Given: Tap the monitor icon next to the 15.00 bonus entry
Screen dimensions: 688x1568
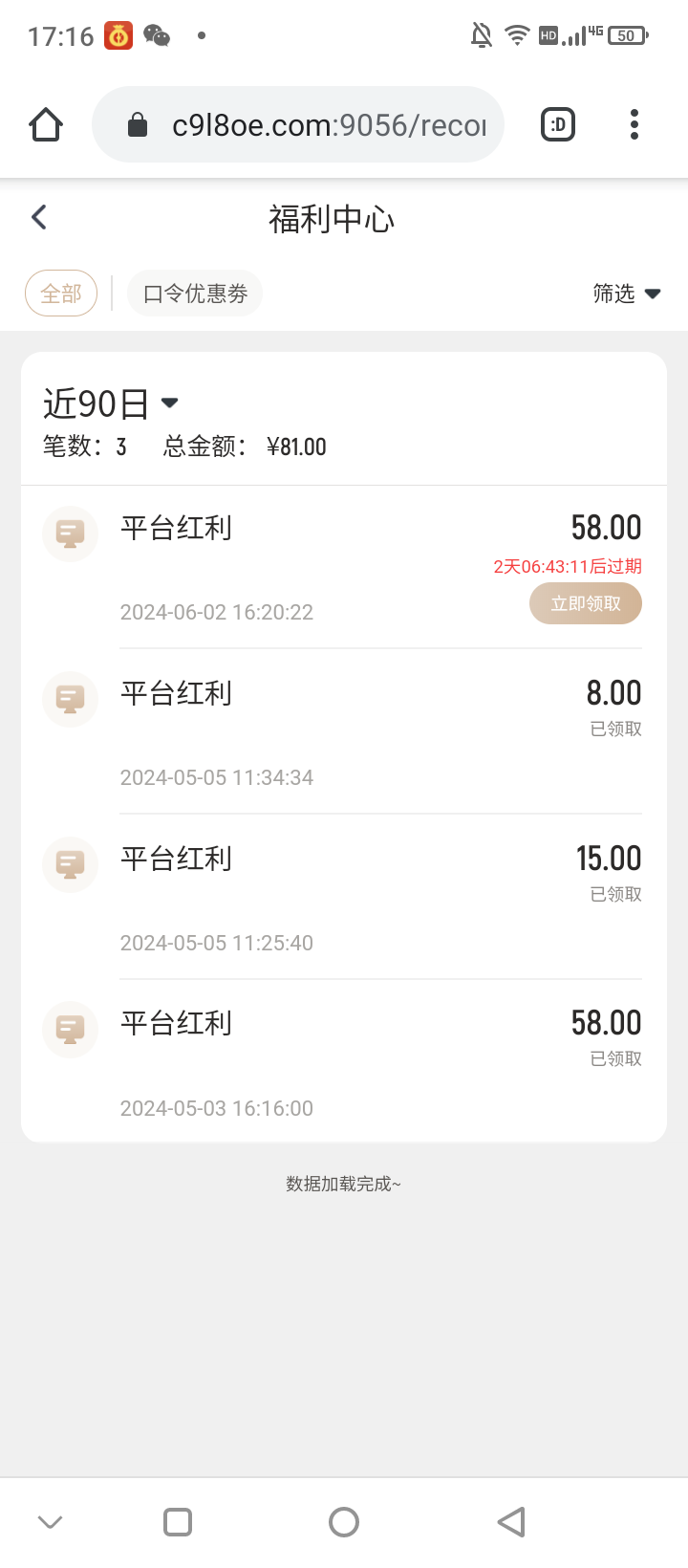Looking at the screenshot, I should click(69, 864).
